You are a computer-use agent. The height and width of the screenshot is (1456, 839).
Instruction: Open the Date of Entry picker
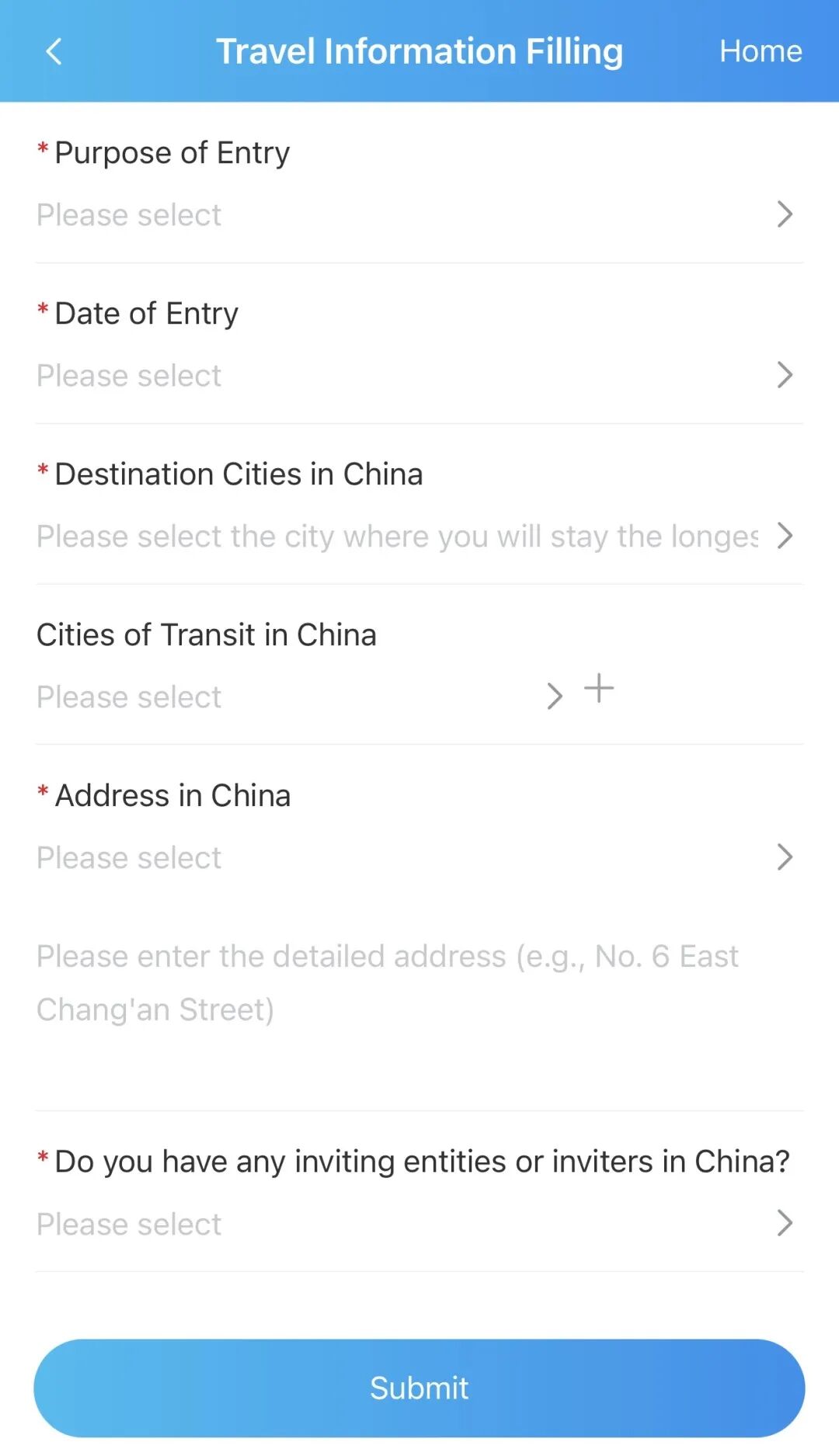point(419,375)
